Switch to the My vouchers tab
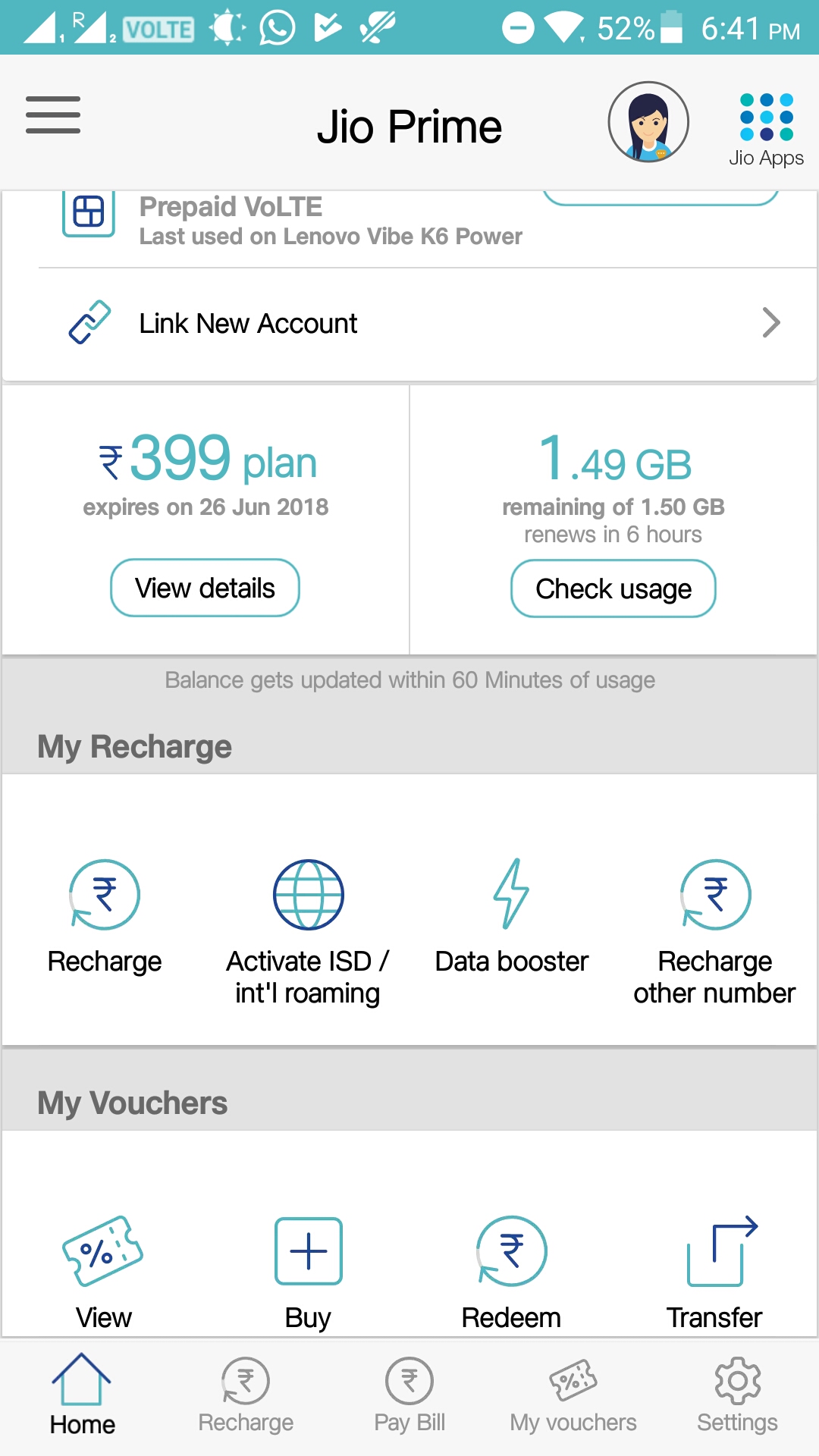Viewport: 819px width, 1456px height. tap(573, 1396)
